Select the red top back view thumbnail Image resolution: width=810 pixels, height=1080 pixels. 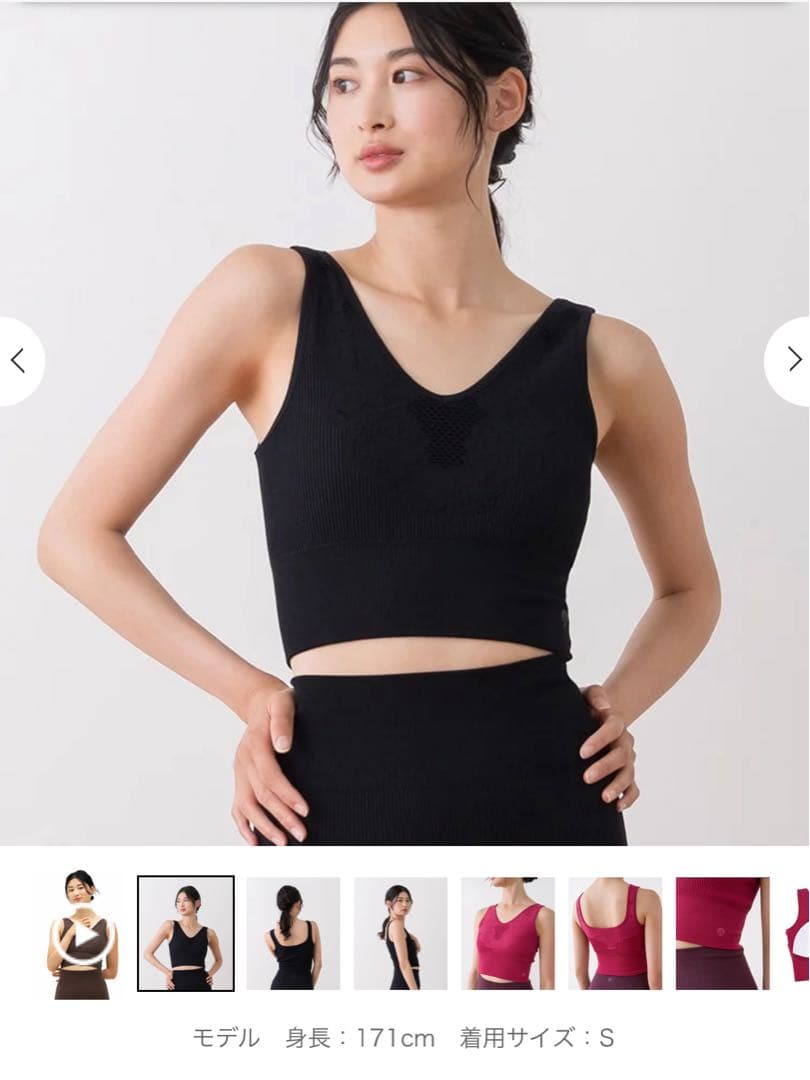[x=614, y=934]
